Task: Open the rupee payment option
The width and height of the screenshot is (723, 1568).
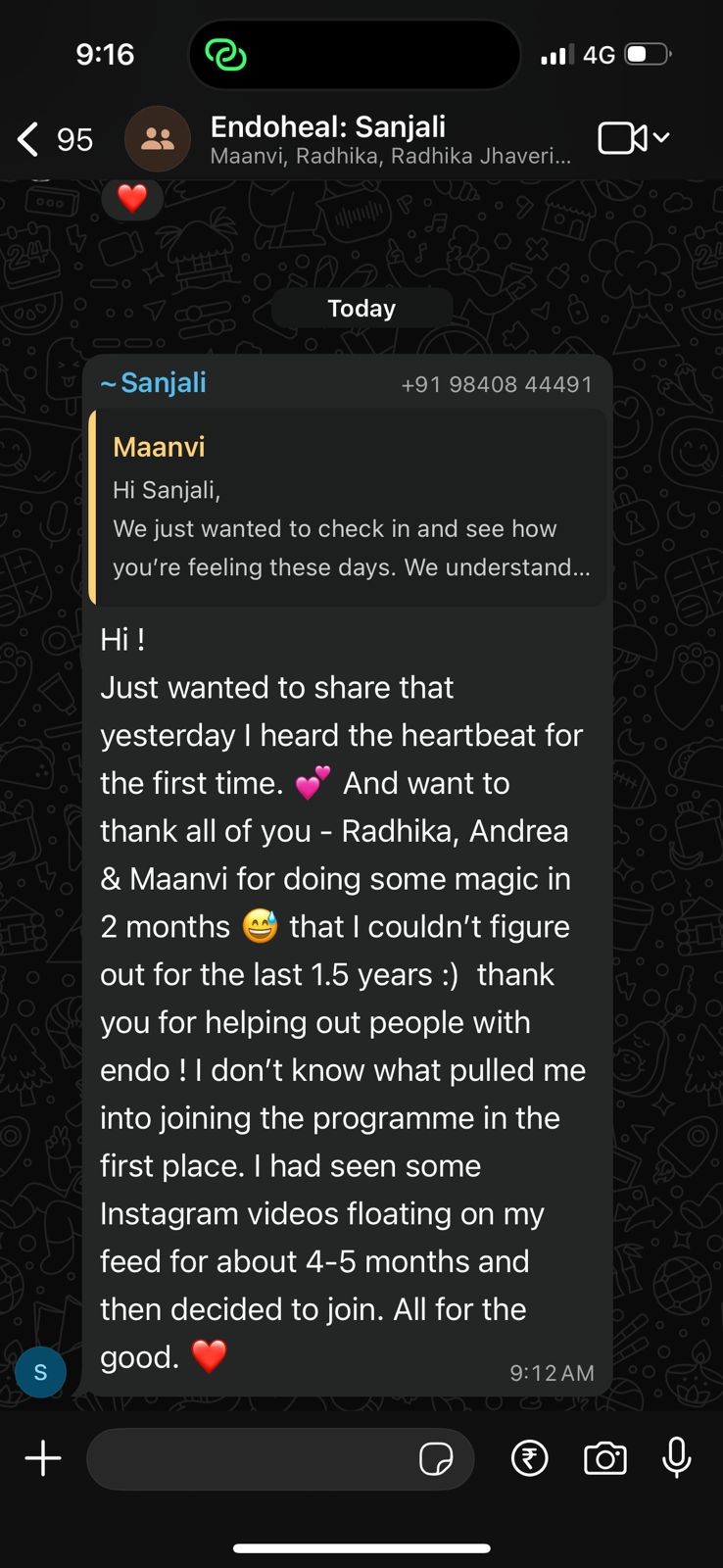Action: (530, 1458)
